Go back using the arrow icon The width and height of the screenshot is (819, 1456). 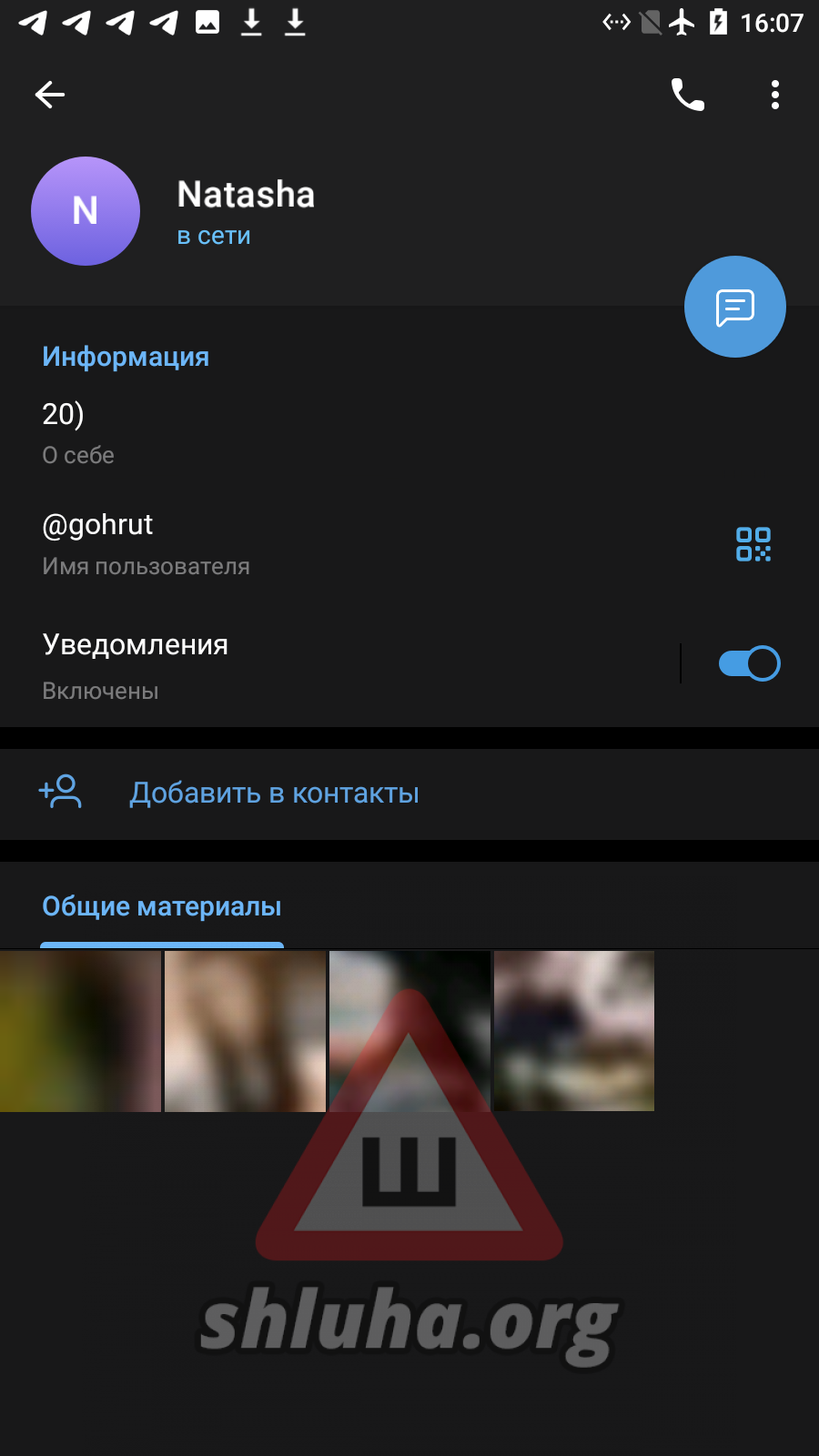[50, 95]
